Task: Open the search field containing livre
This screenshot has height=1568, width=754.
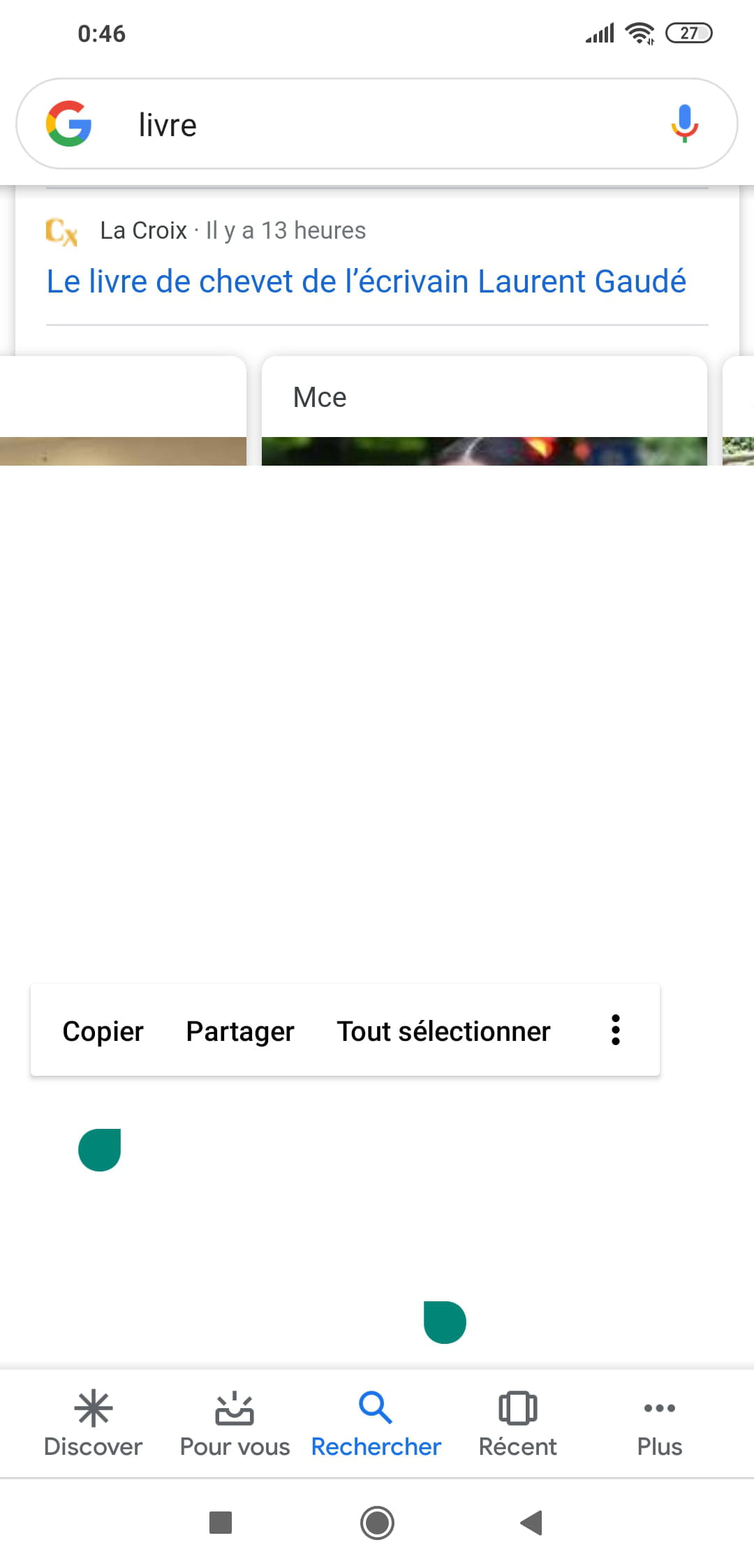Action: [377, 124]
